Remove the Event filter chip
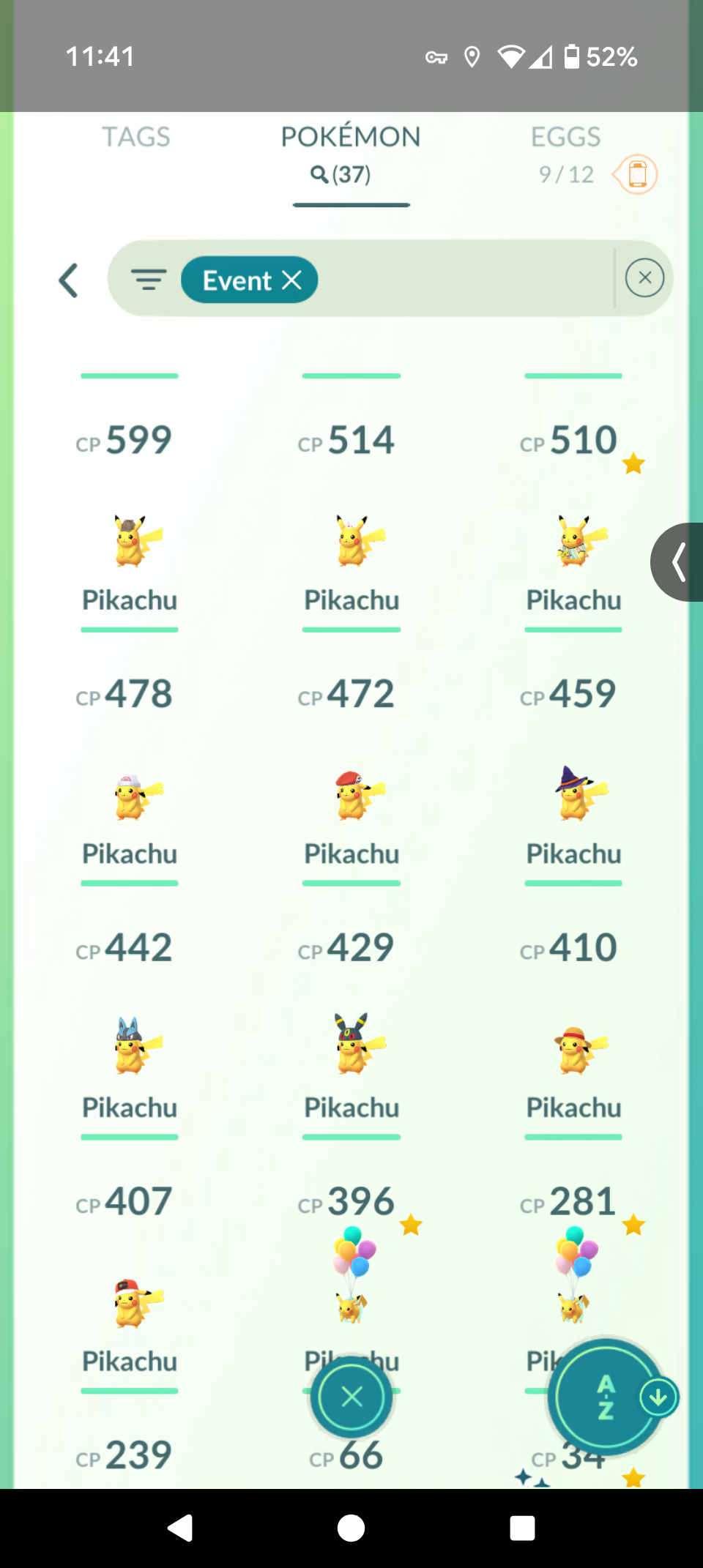 click(x=249, y=280)
